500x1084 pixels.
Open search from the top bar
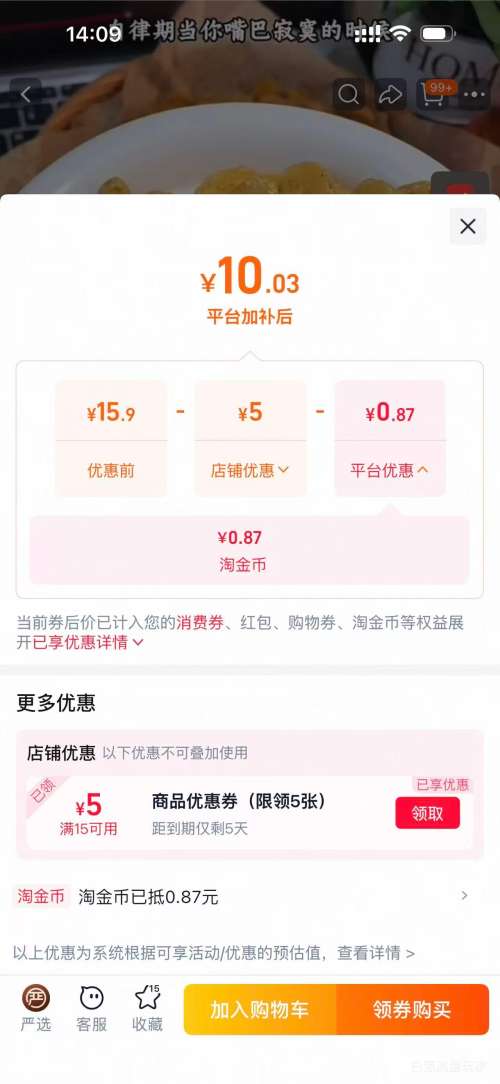click(349, 94)
